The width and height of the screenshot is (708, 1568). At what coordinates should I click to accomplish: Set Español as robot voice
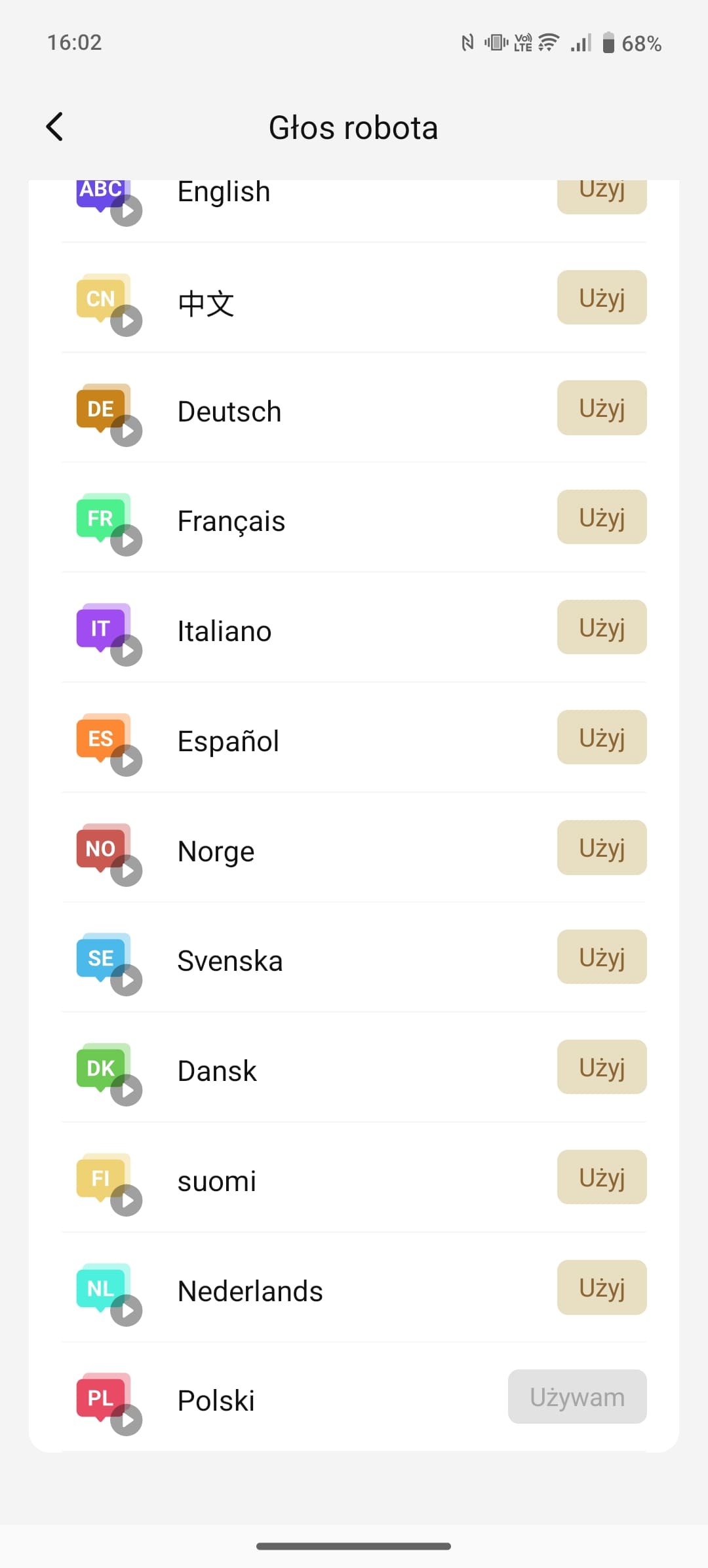coord(602,737)
